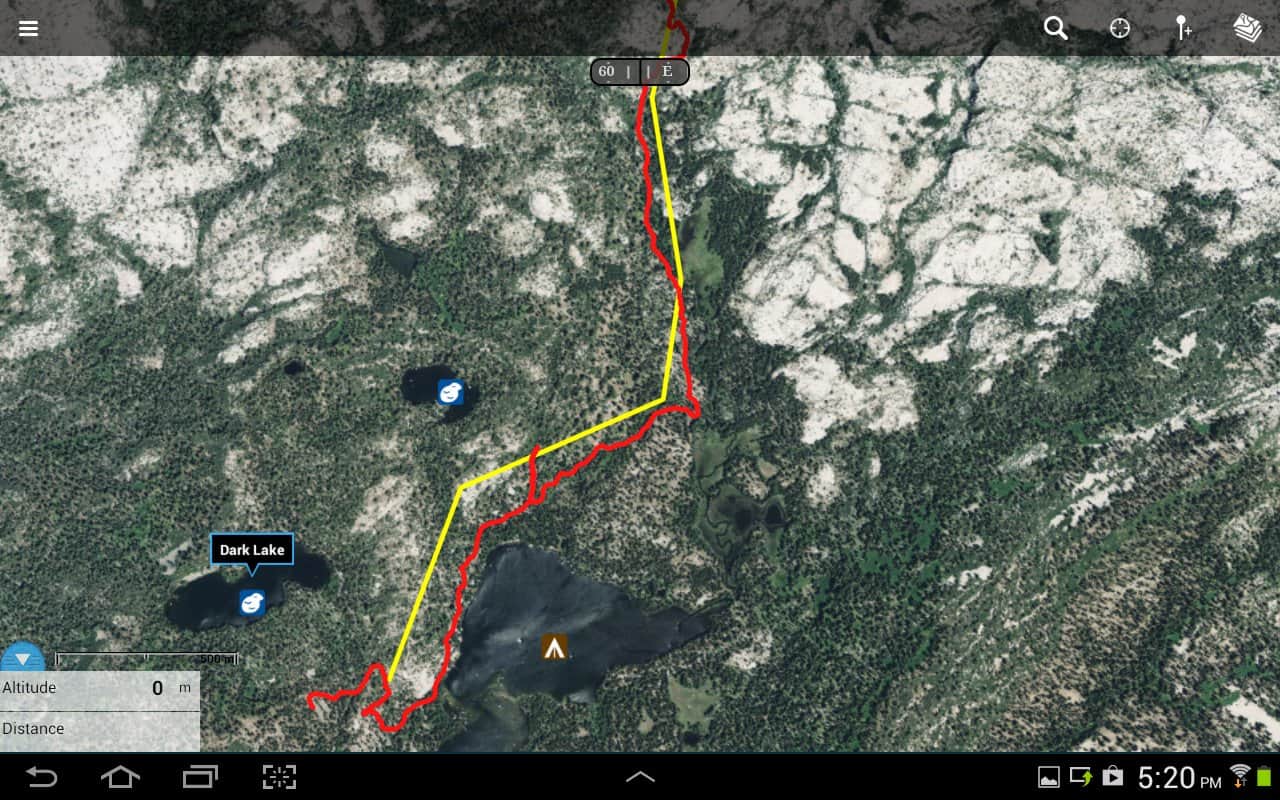Select the Dark Lake fishing waypoint

coord(252,602)
